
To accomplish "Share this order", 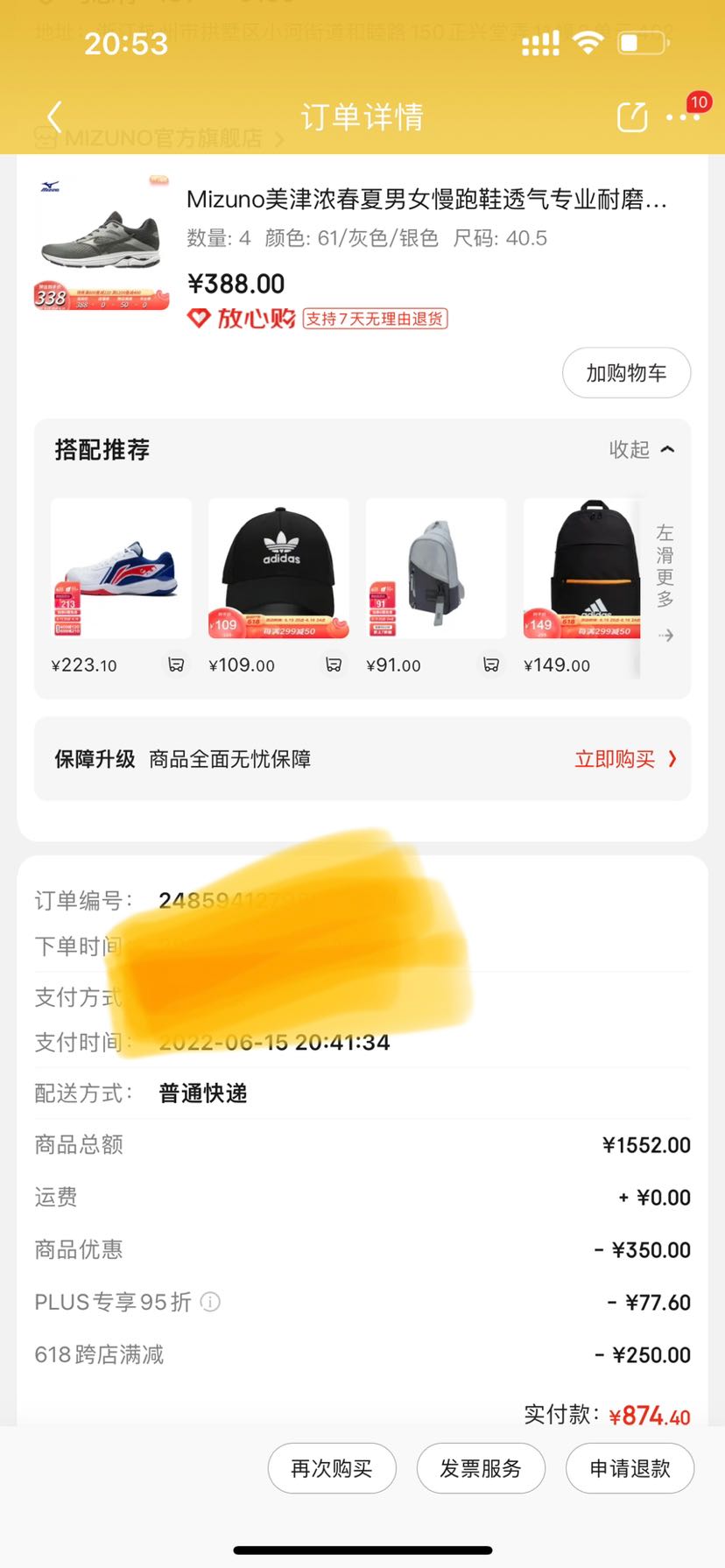I will point(632,116).
